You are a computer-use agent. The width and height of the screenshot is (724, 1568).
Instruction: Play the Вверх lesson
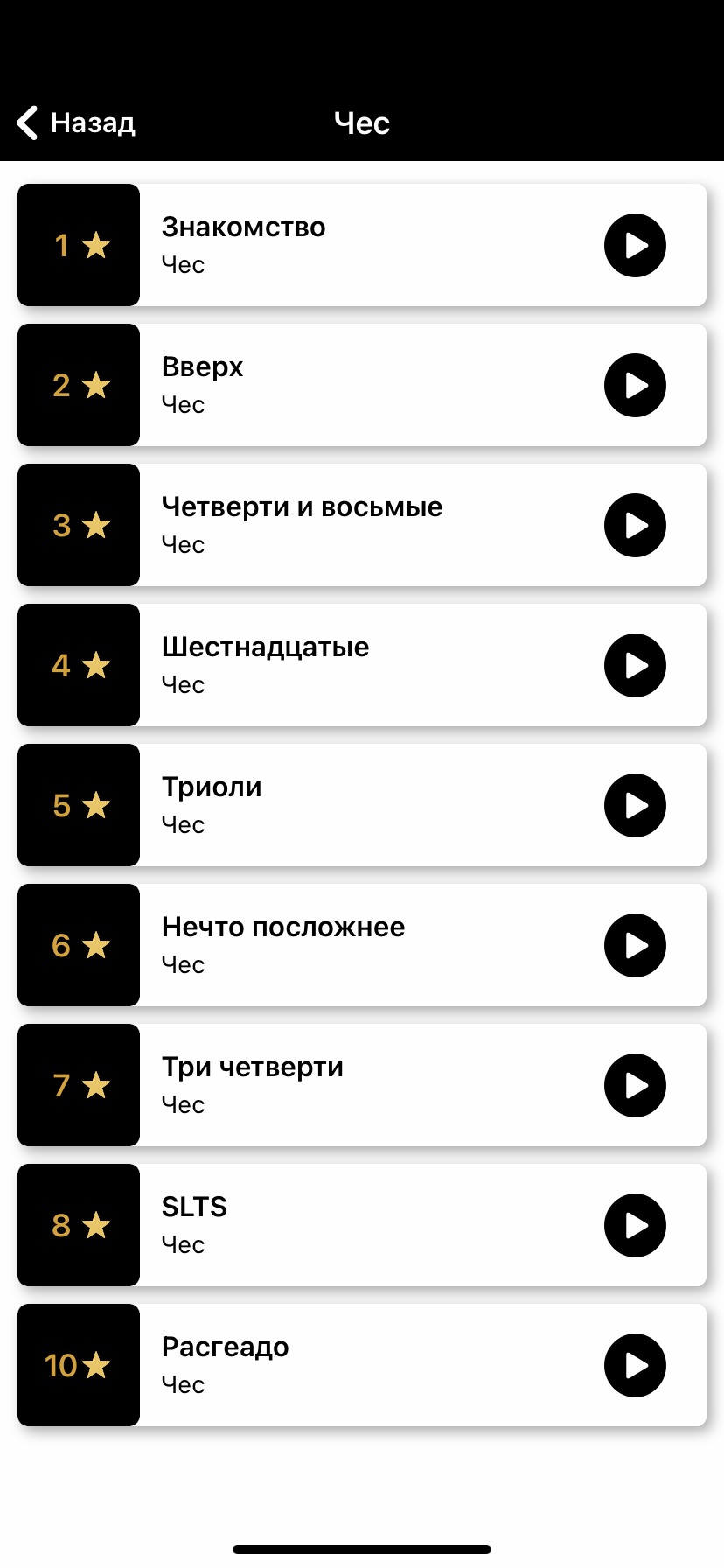pos(635,385)
